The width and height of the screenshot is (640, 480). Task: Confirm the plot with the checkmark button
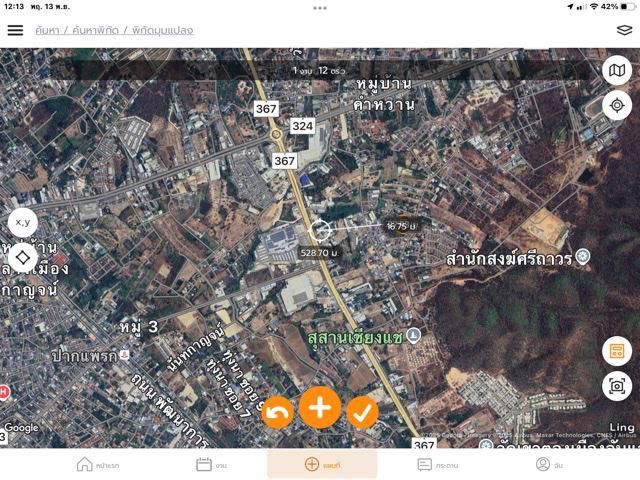pos(362,412)
